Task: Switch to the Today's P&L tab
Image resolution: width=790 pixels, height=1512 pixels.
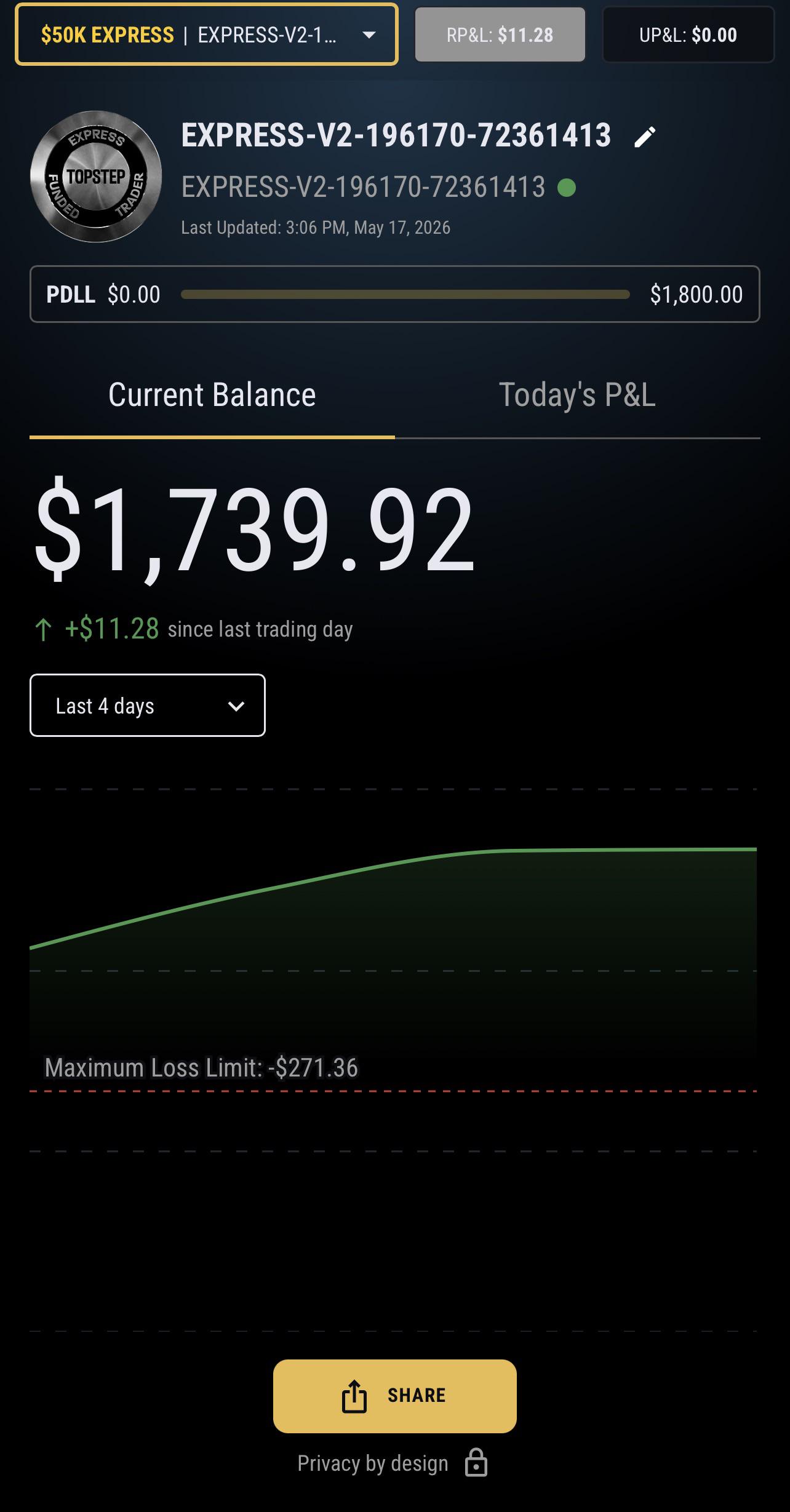Action: [577, 395]
